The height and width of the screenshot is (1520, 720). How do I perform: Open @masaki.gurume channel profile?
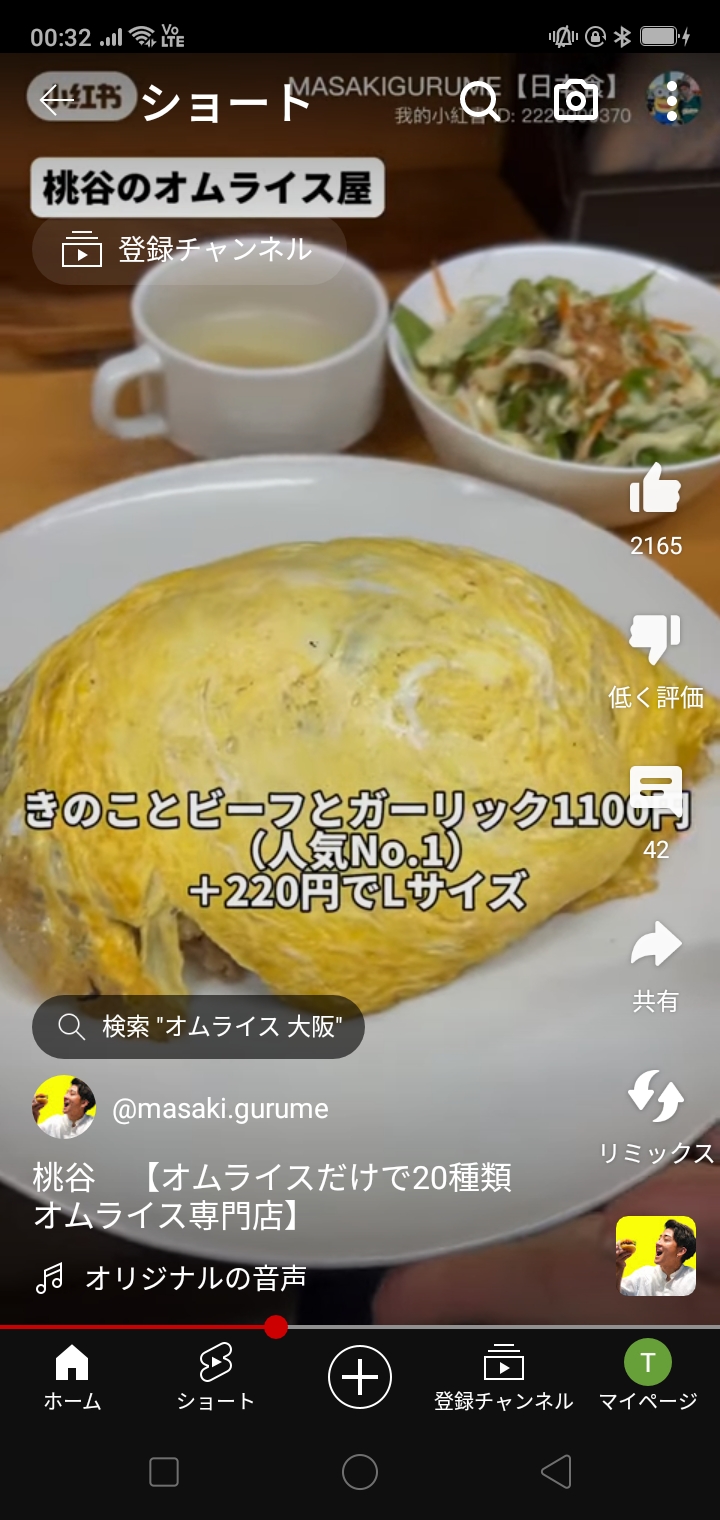pyautogui.click(x=220, y=1109)
